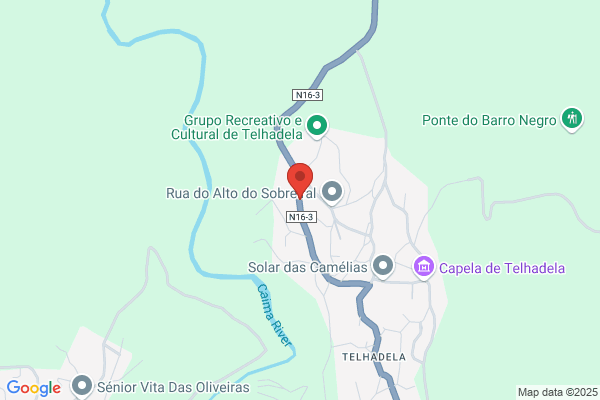Open the Capela de Telhadela marker
Screen dimensions: 600x400
[424, 268]
